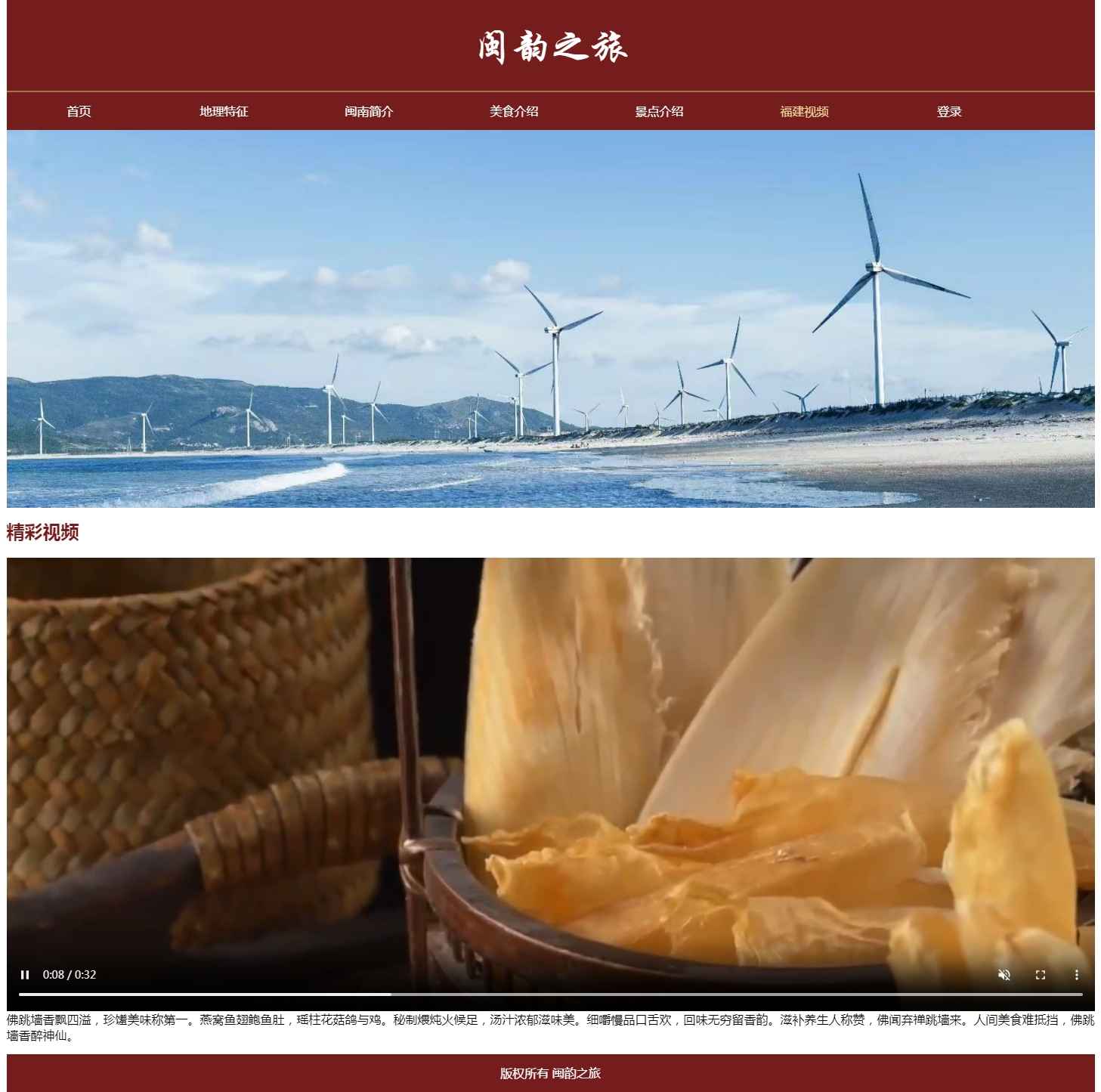Viewport: 1101px width, 1092px height.
Task: Seek on the video progress bar
Action: [550, 995]
